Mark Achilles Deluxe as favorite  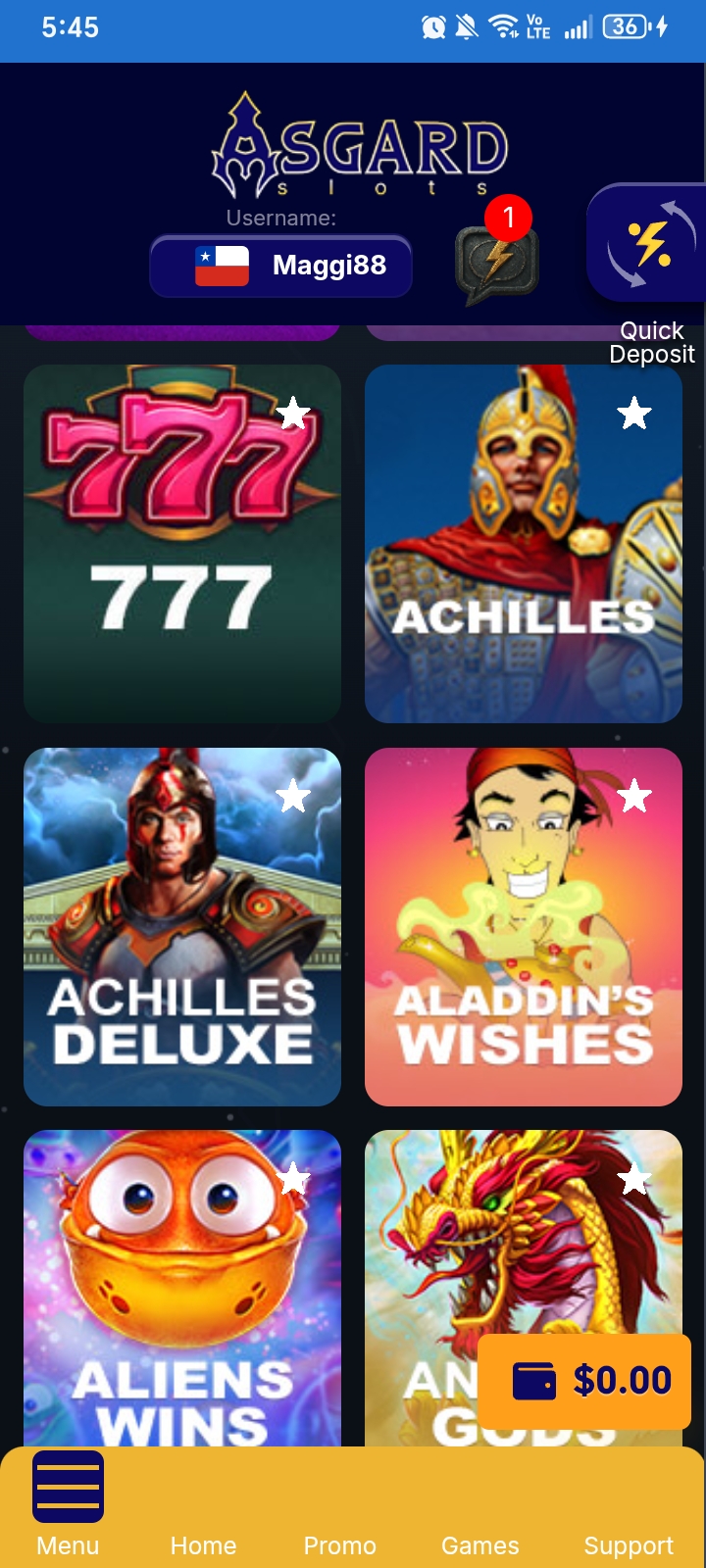(293, 796)
